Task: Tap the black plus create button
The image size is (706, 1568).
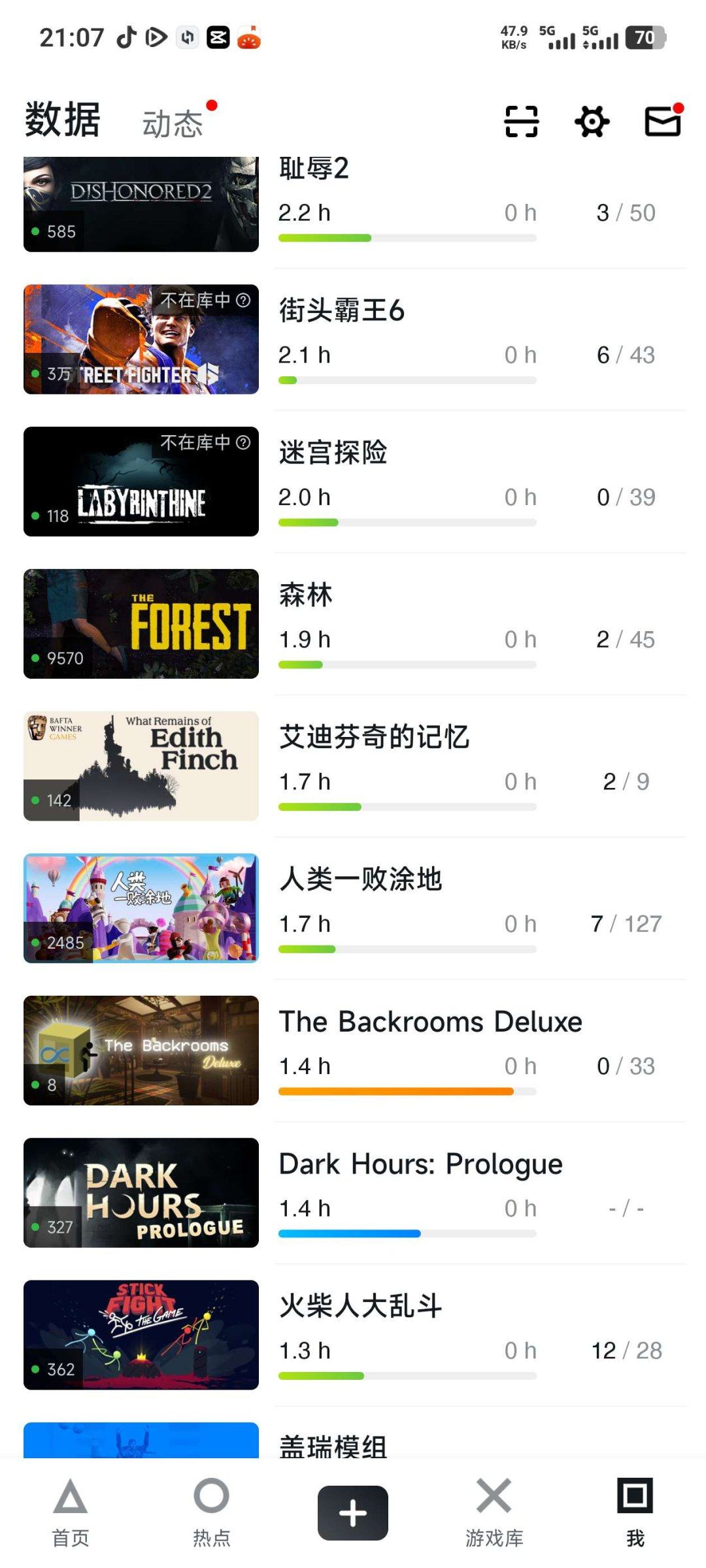Action: click(x=352, y=1512)
